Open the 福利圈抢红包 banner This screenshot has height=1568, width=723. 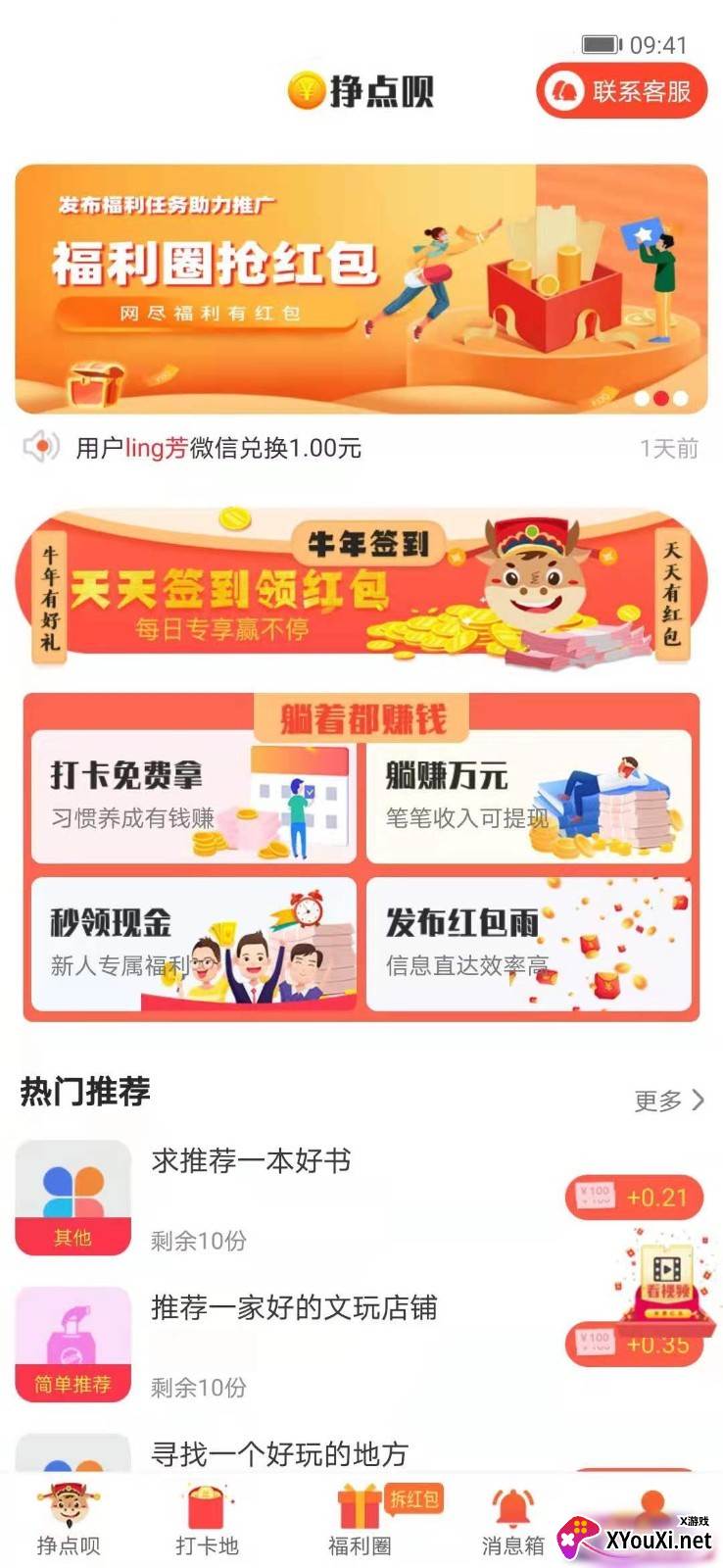361,289
